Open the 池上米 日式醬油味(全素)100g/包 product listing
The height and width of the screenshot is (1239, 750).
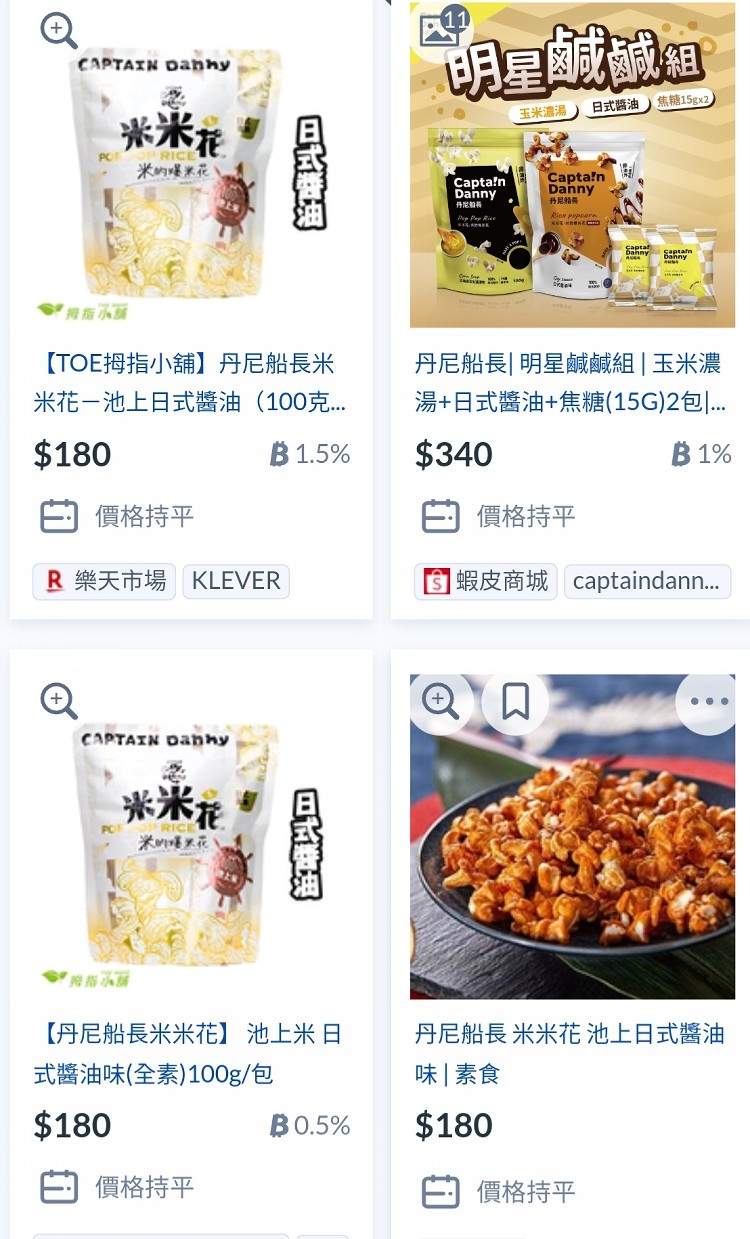point(188,1054)
